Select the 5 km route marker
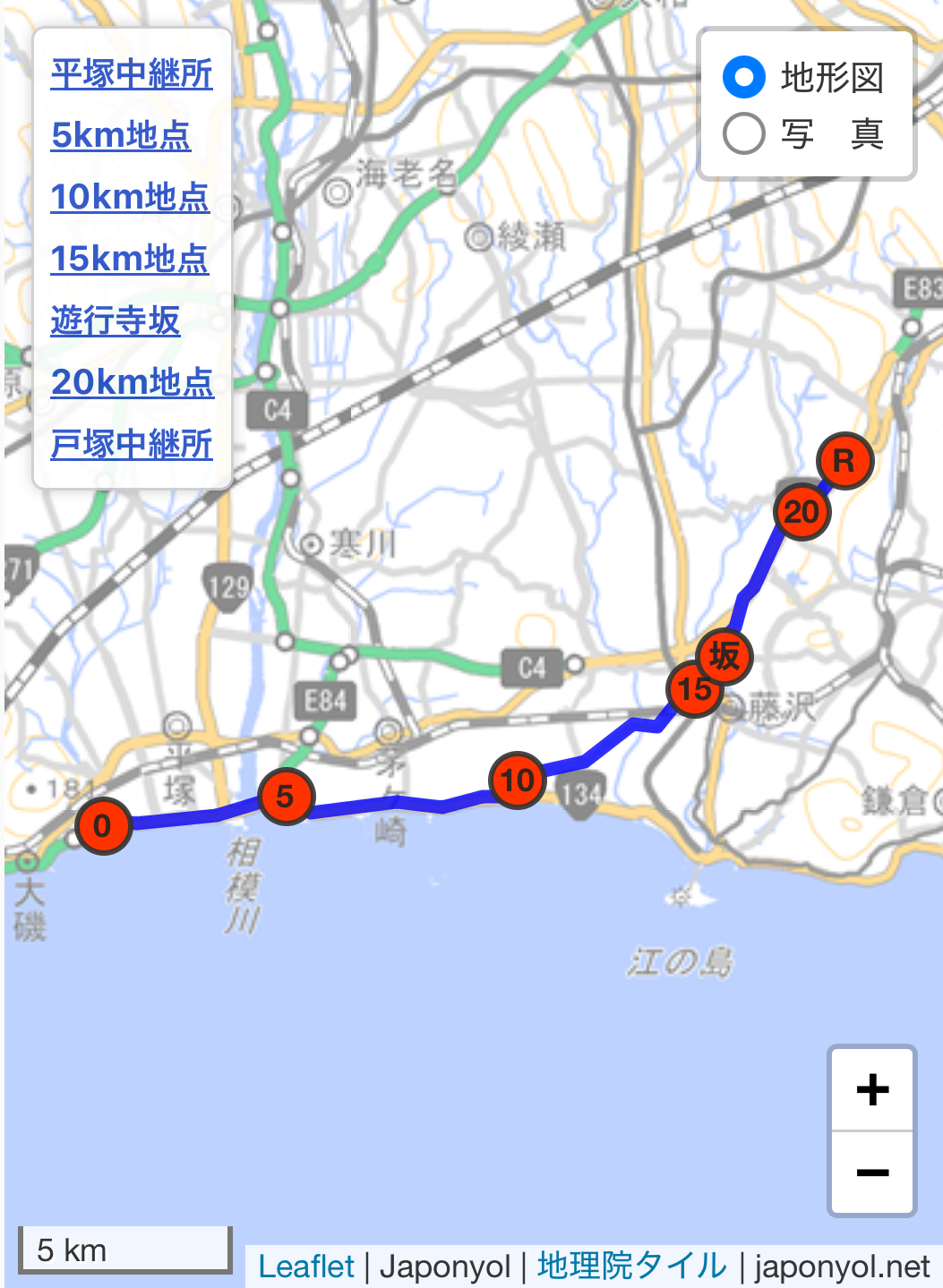 pos(285,796)
